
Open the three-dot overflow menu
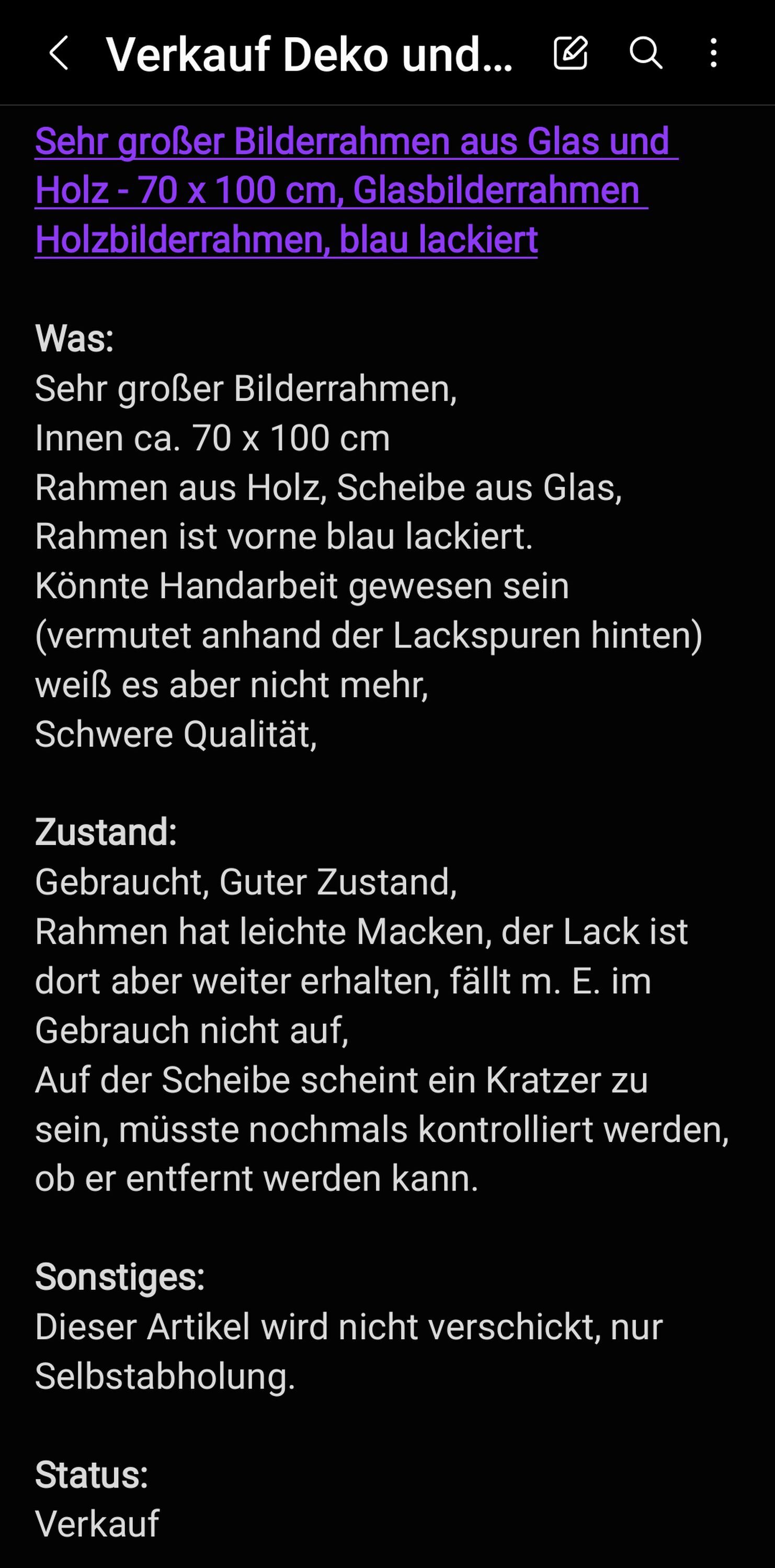click(x=713, y=53)
